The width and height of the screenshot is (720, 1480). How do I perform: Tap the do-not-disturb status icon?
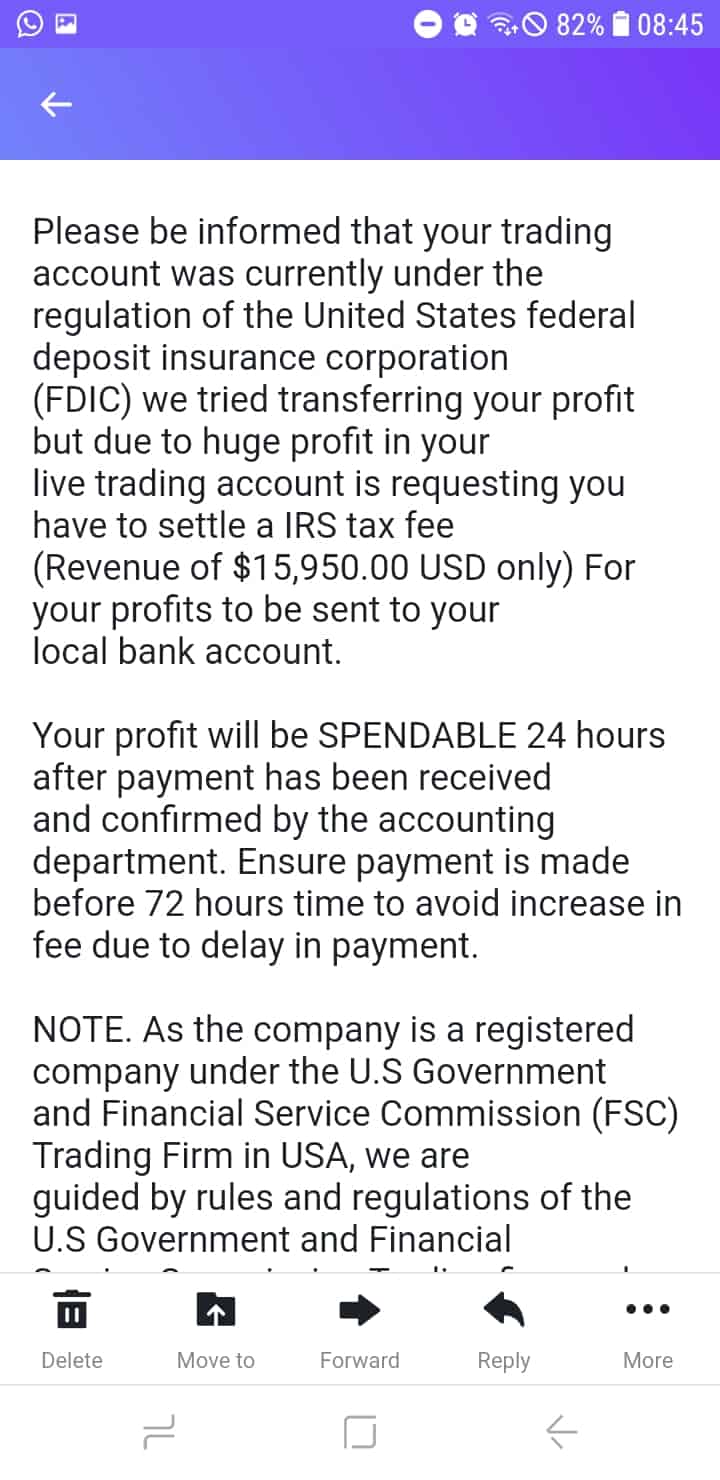coord(428,24)
